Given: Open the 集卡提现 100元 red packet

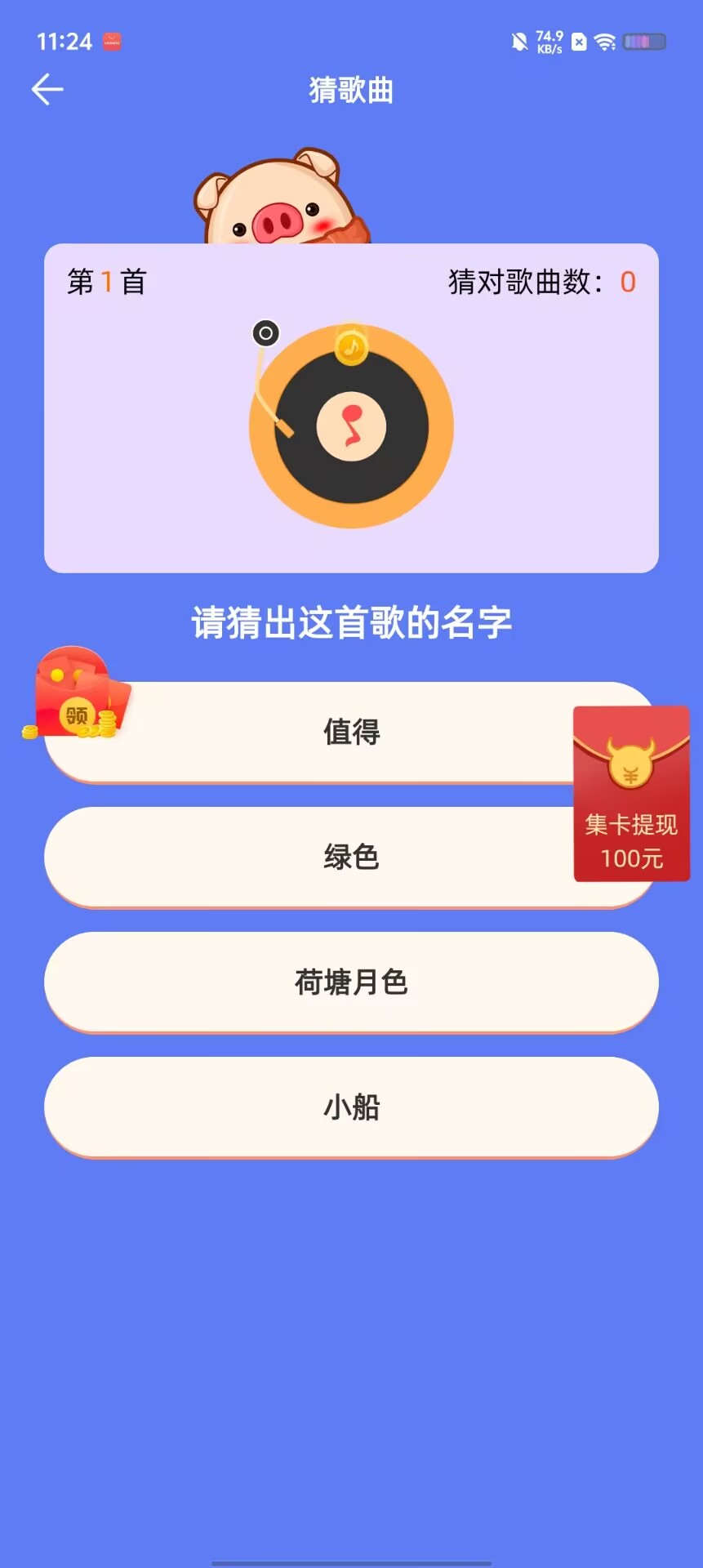Looking at the screenshot, I should pos(632,794).
